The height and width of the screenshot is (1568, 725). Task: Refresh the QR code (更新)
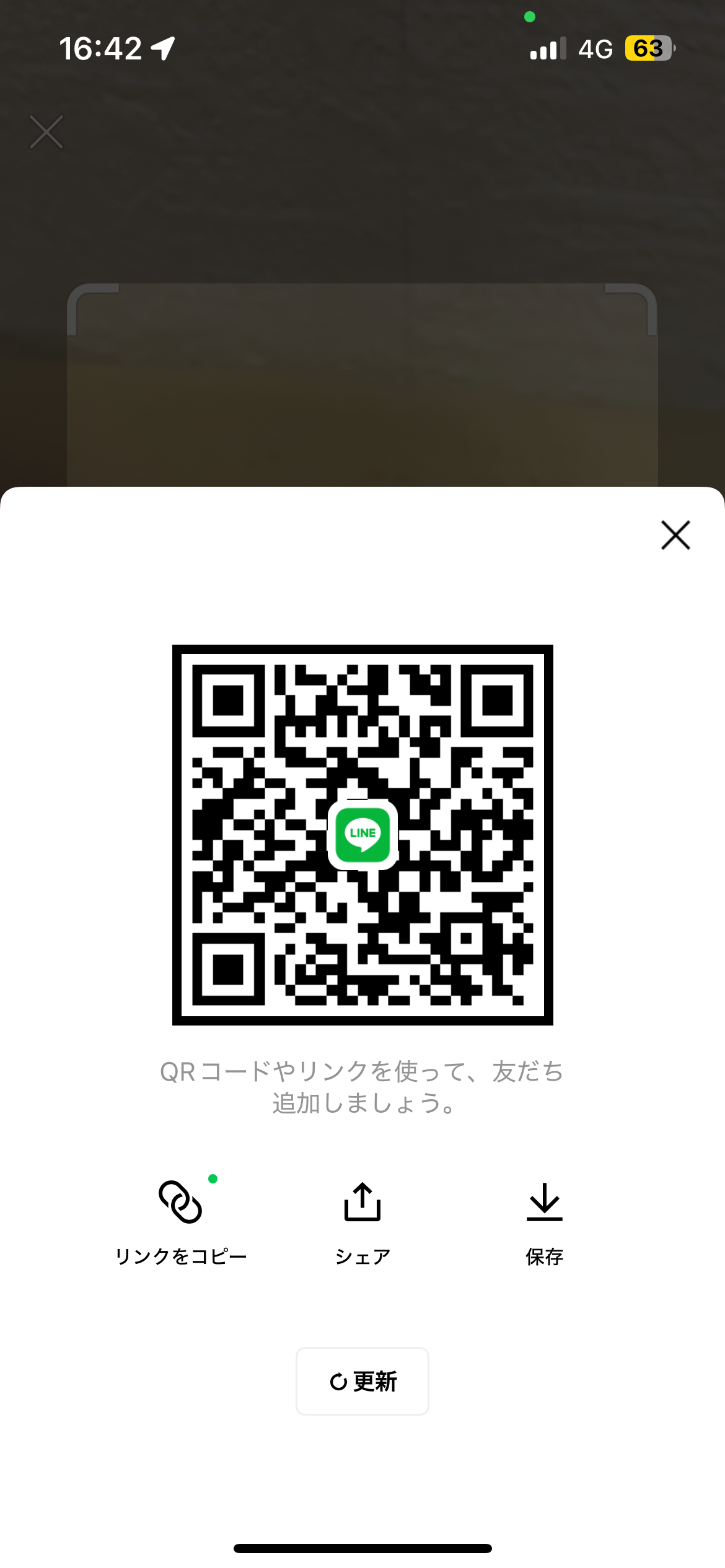362,1381
